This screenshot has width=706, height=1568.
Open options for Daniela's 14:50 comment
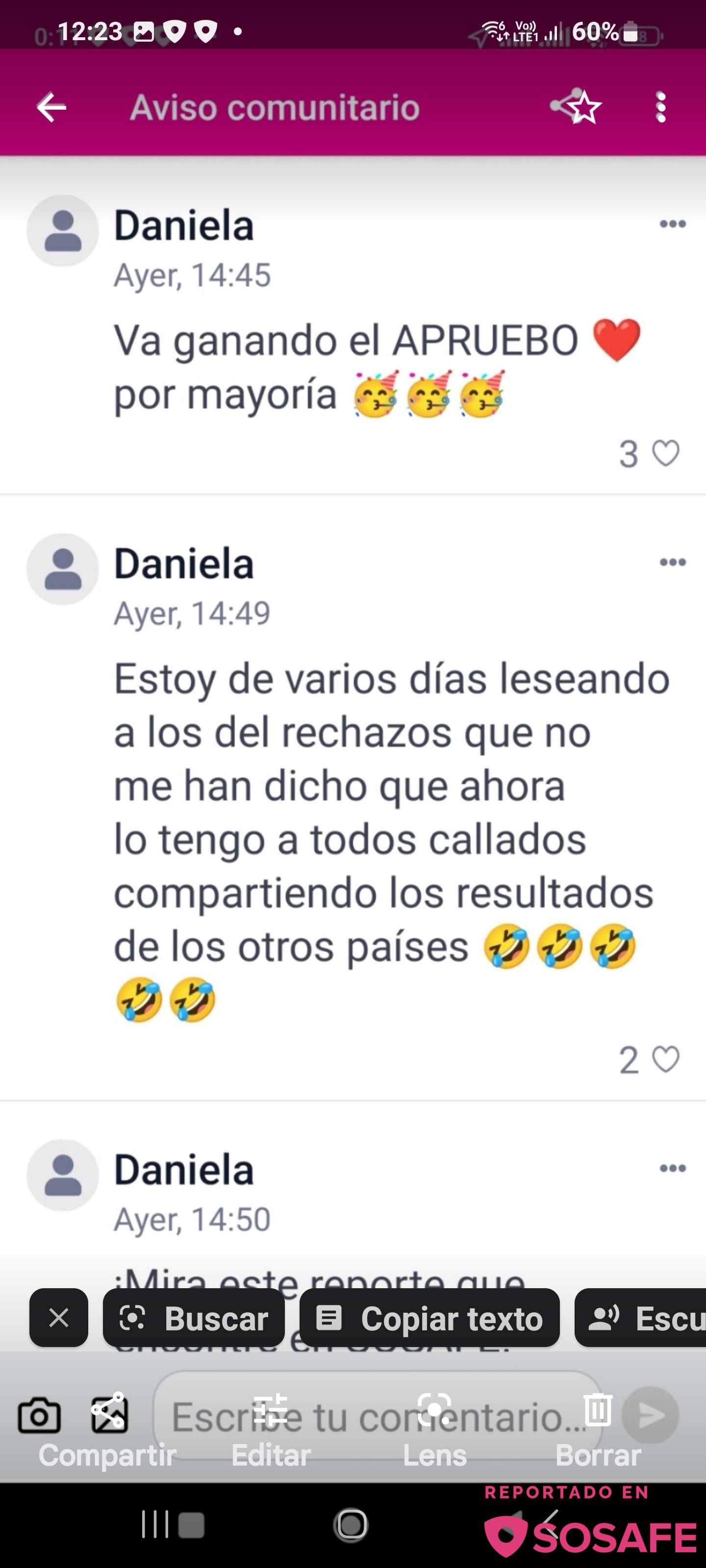tap(673, 1168)
